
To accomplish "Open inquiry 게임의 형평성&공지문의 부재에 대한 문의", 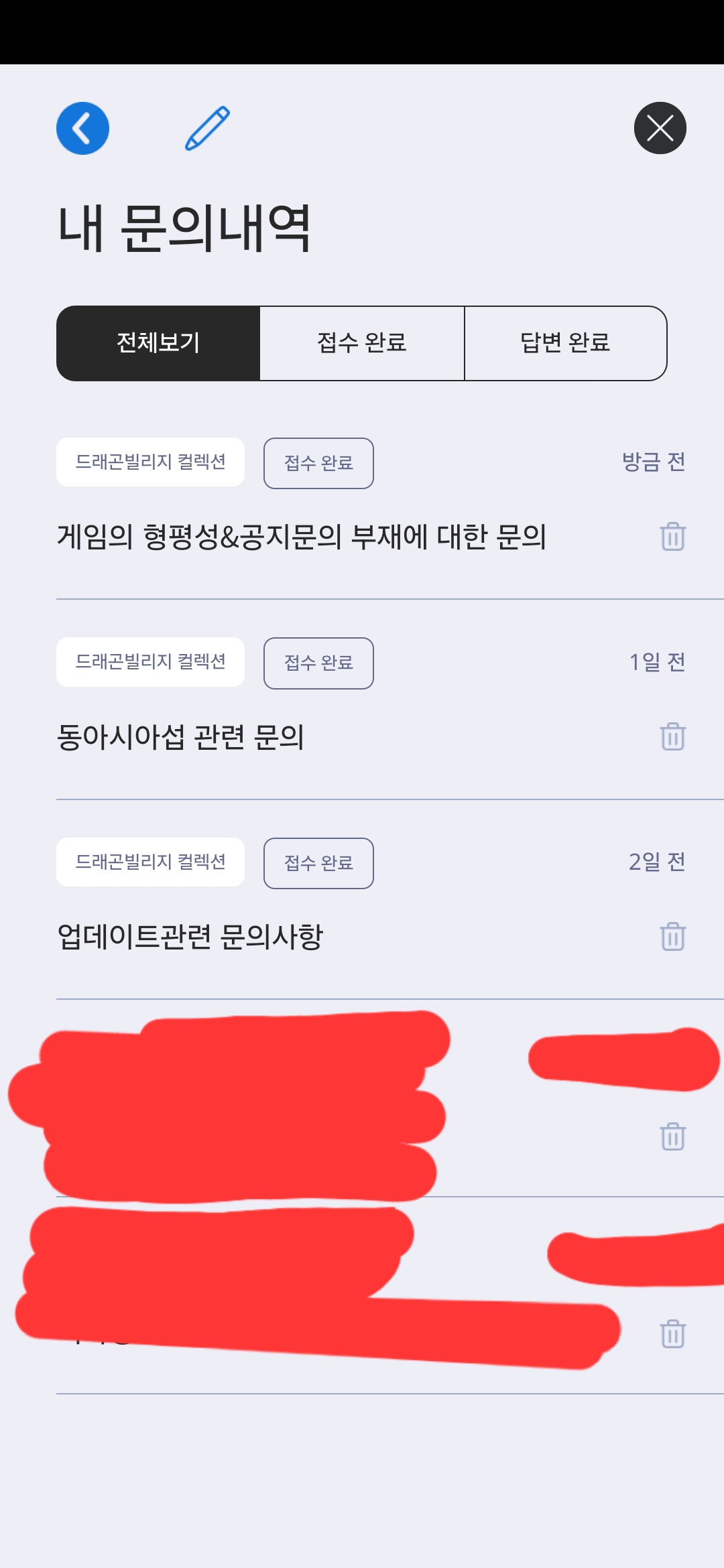I will coord(302,537).
